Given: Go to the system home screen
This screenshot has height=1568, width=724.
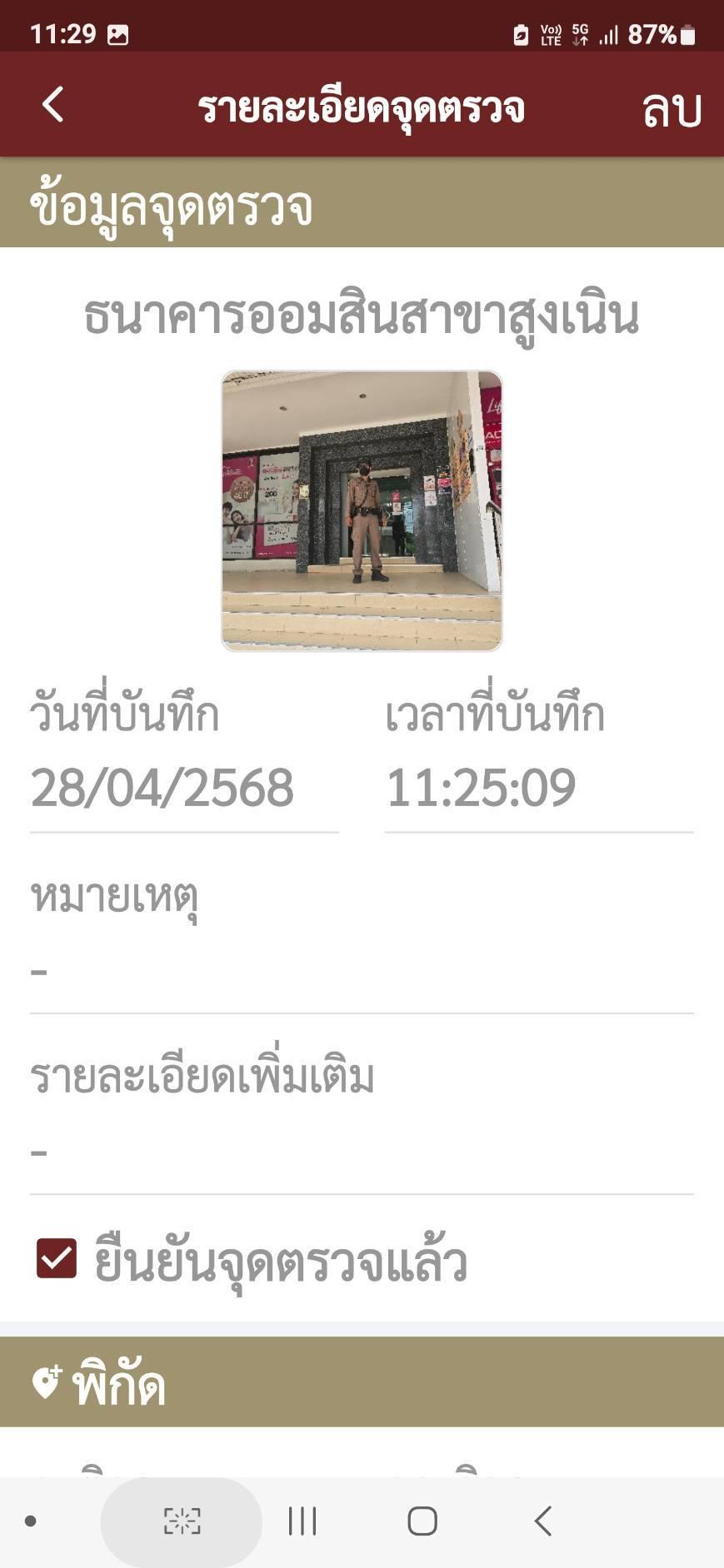Looking at the screenshot, I should (422, 1521).
